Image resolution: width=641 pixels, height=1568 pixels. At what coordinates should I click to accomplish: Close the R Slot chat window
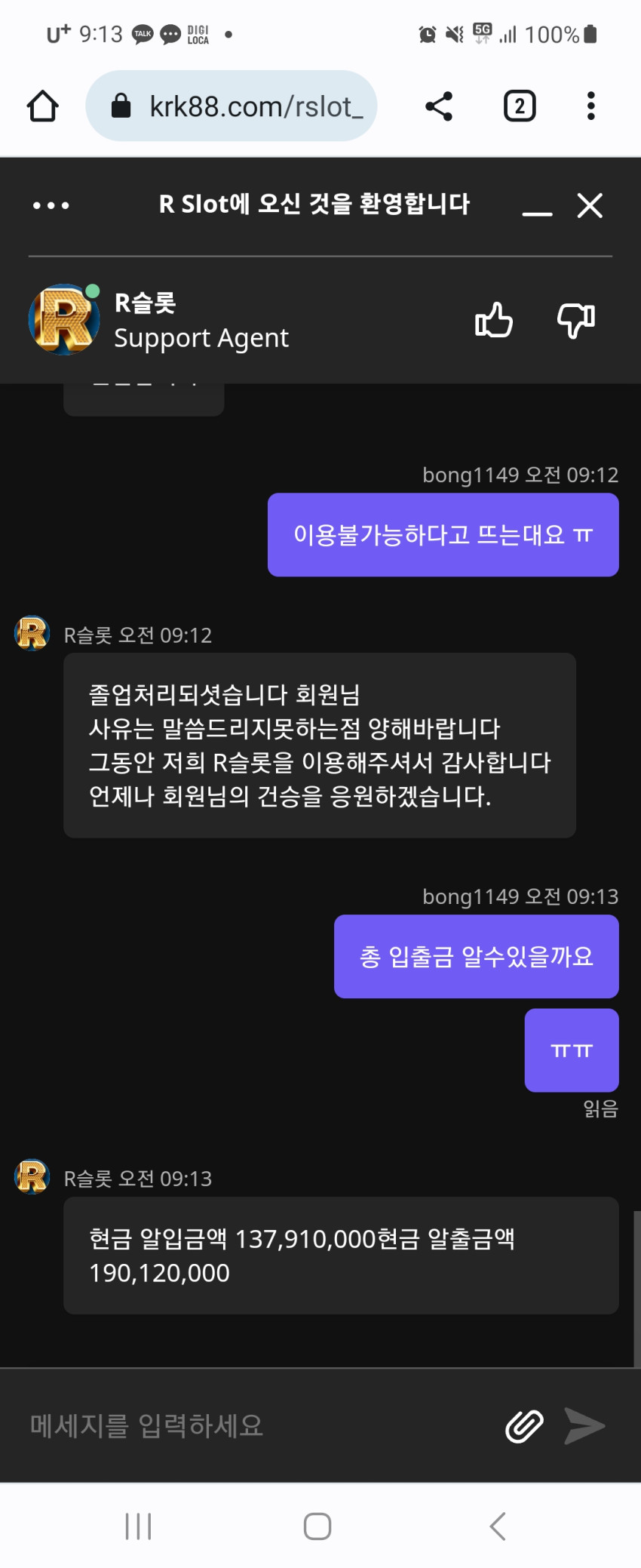[x=590, y=205]
